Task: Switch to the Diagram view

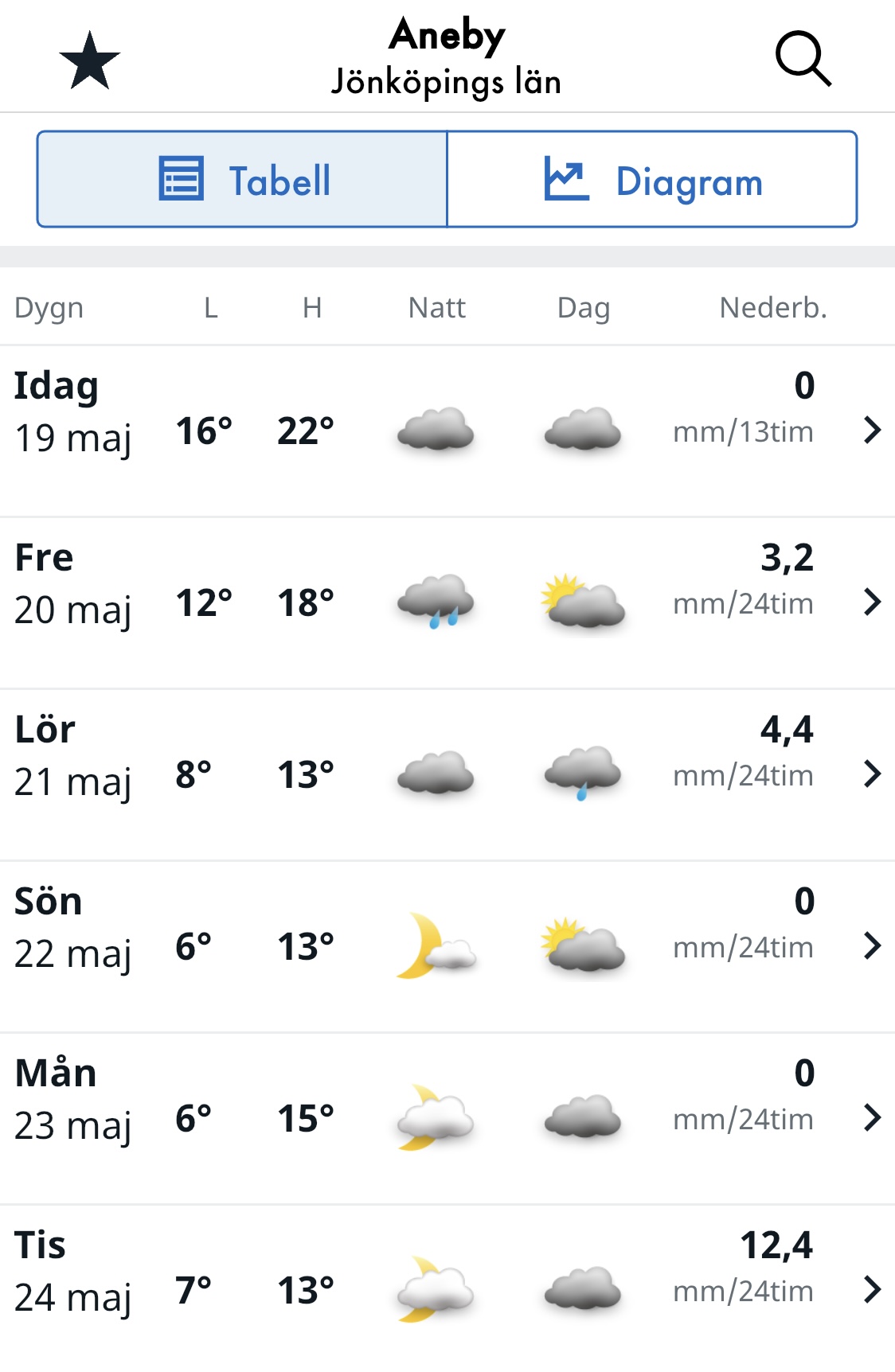Action: click(x=652, y=180)
